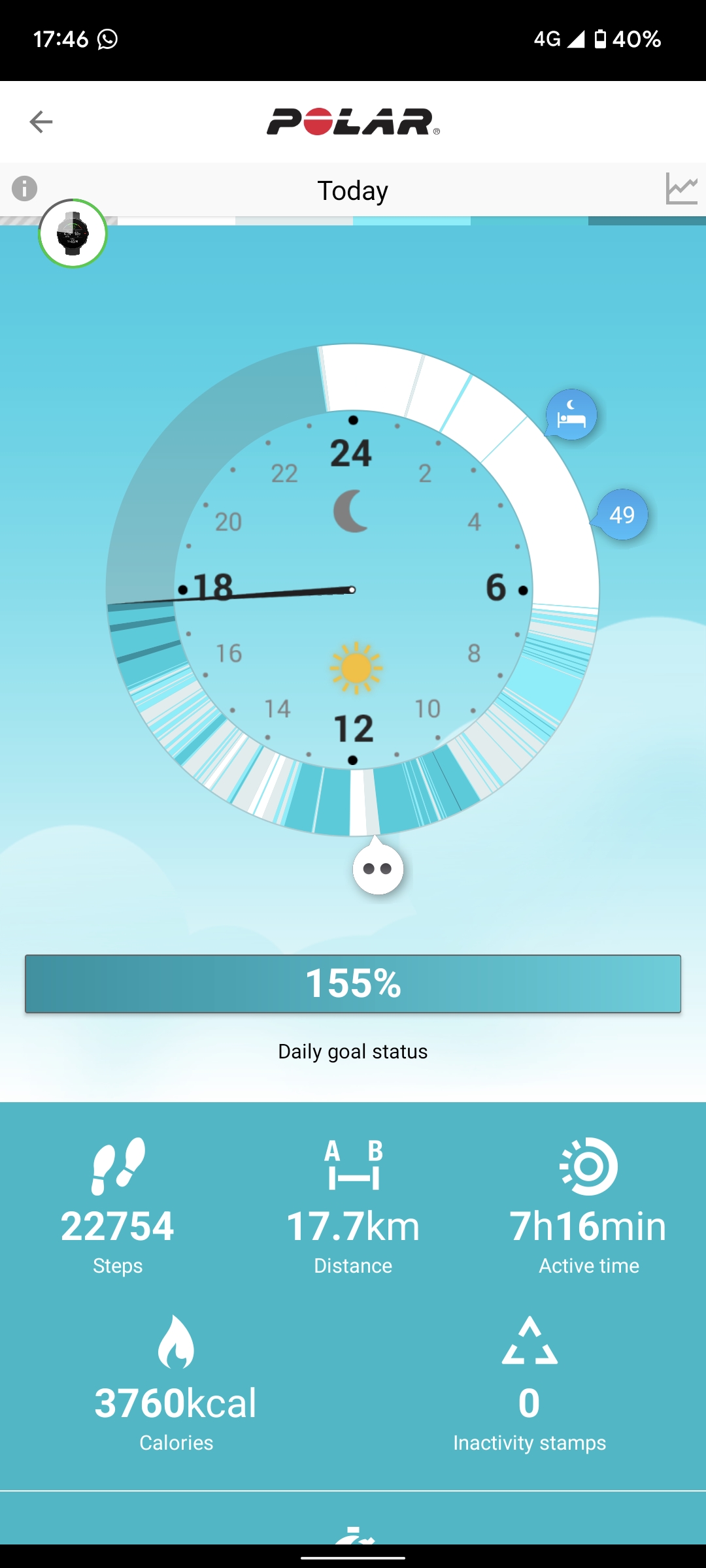Go back using the top arrow
Screen dimensions: 706x1568
pyautogui.click(x=41, y=122)
